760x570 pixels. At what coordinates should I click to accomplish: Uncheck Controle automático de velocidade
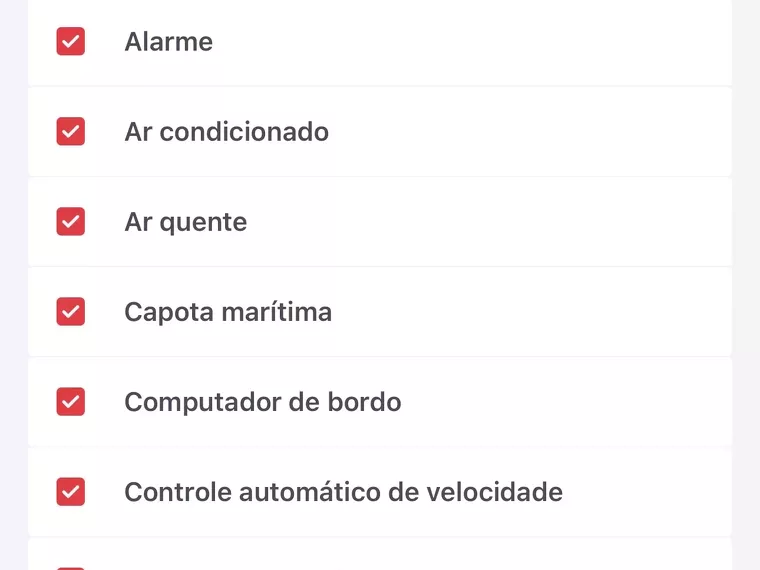pos(70,491)
